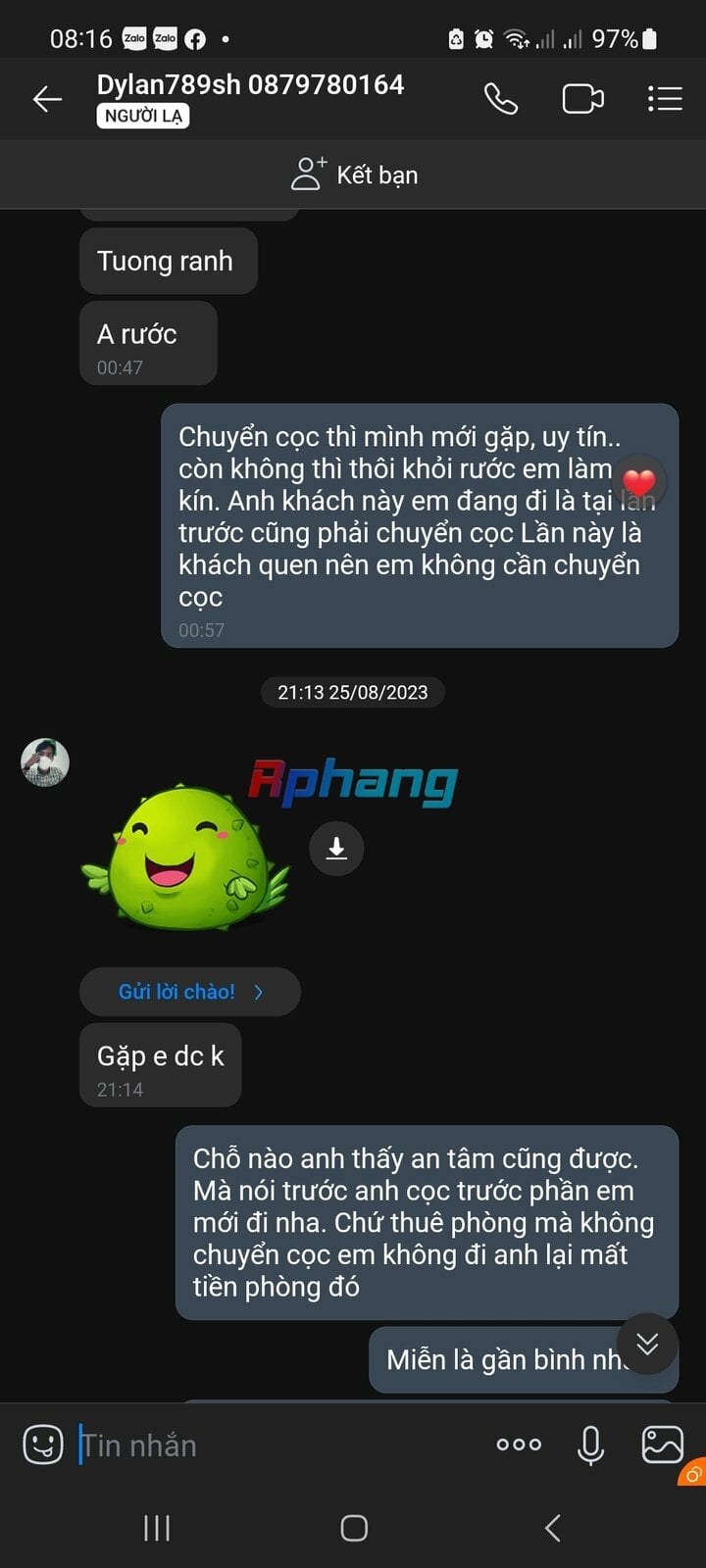Image resolution: width=706 pixels, height=1568 pixels.
Task: Open the recent apps view
Action: click(x=157, y=1528)
